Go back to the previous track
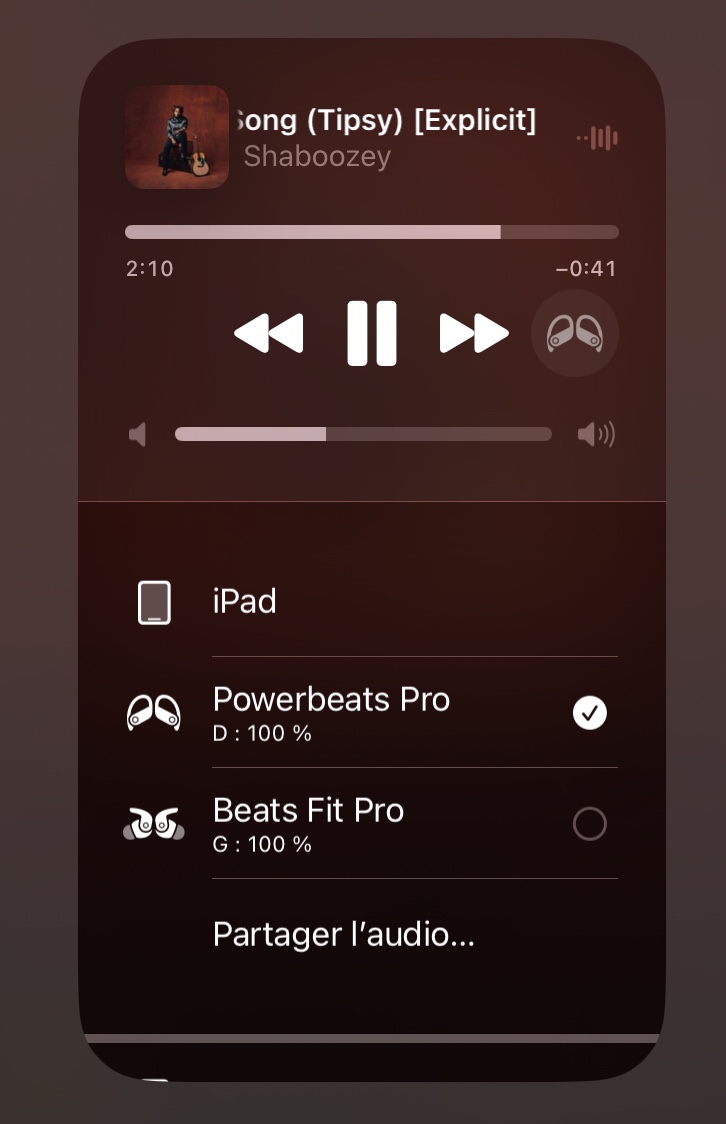The image size is (726, 1124). click(269, 333)
